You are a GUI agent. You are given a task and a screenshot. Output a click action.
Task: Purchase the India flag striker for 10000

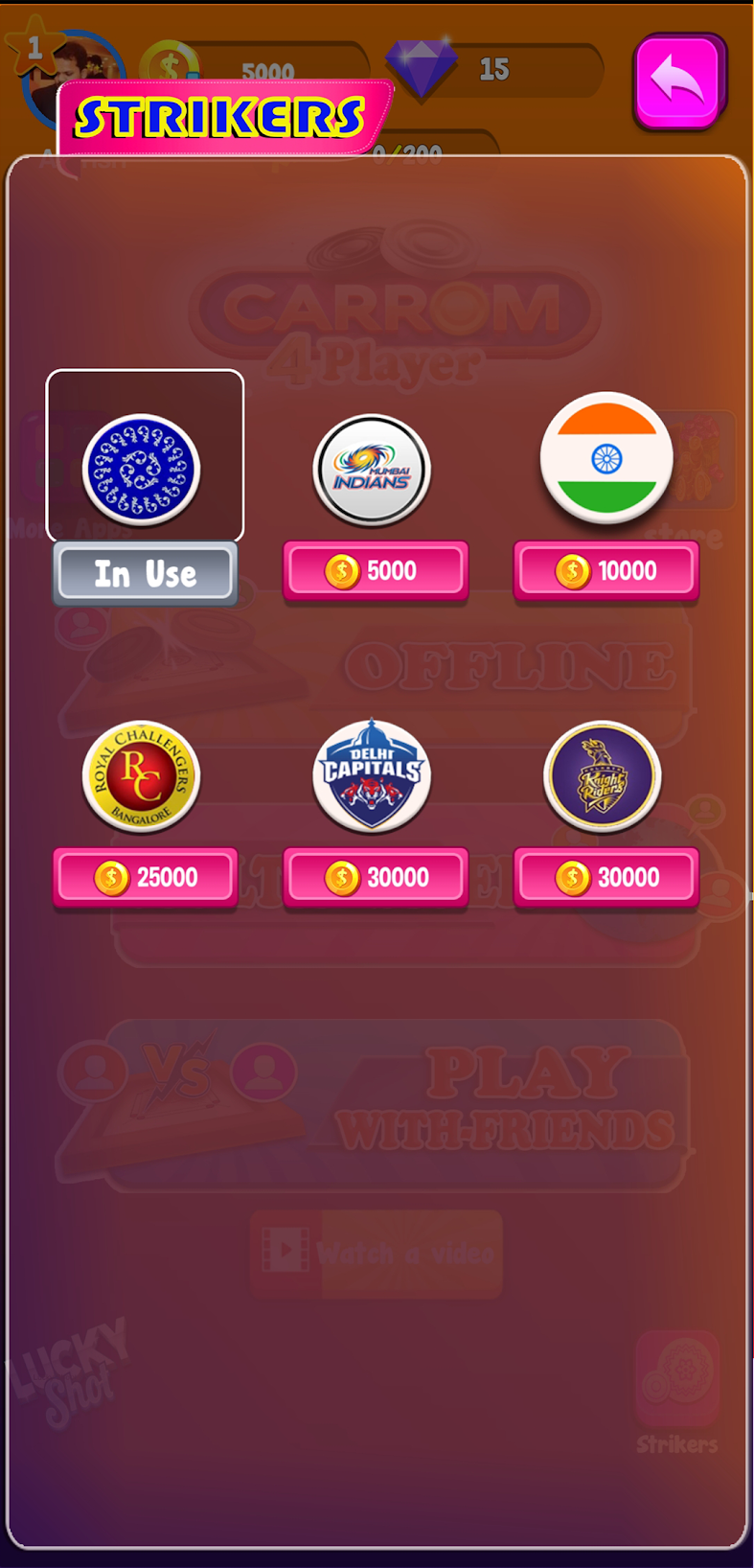(x=605, y=571)
